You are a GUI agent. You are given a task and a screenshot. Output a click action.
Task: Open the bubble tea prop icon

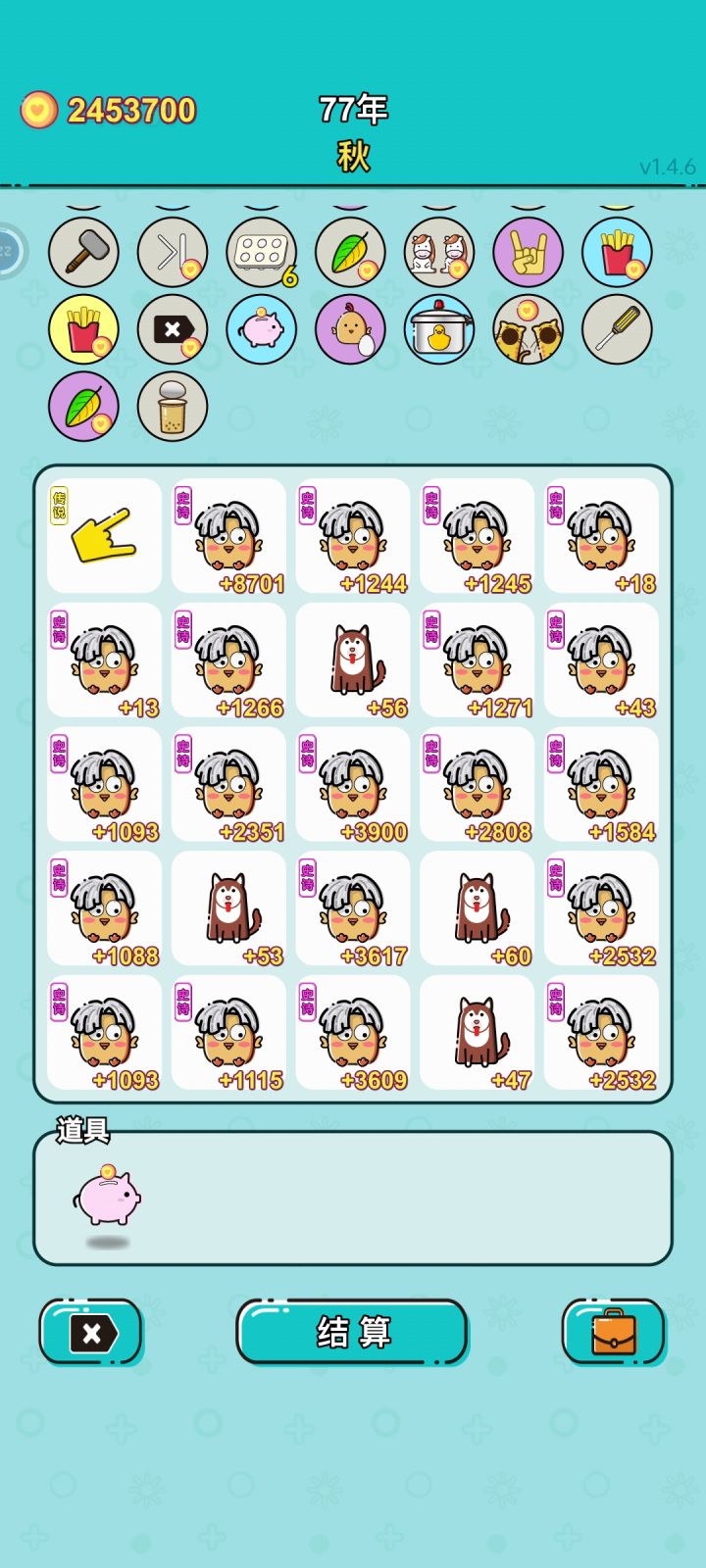click(x=172, y=408)
